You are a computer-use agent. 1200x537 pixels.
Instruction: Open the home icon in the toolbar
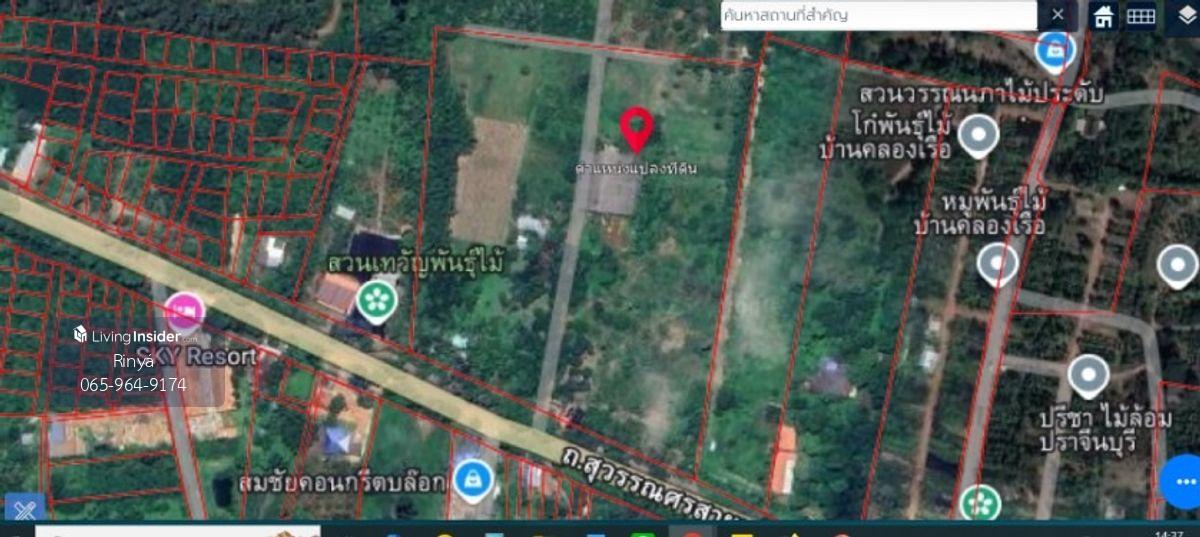pos(1104,16)
